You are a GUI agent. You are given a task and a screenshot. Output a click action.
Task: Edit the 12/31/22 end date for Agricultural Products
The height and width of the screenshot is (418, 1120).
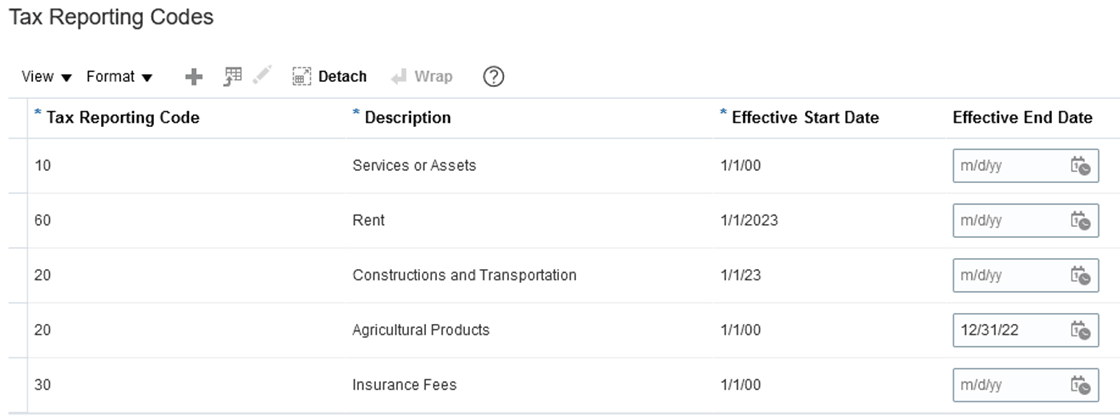(1005, 330)
